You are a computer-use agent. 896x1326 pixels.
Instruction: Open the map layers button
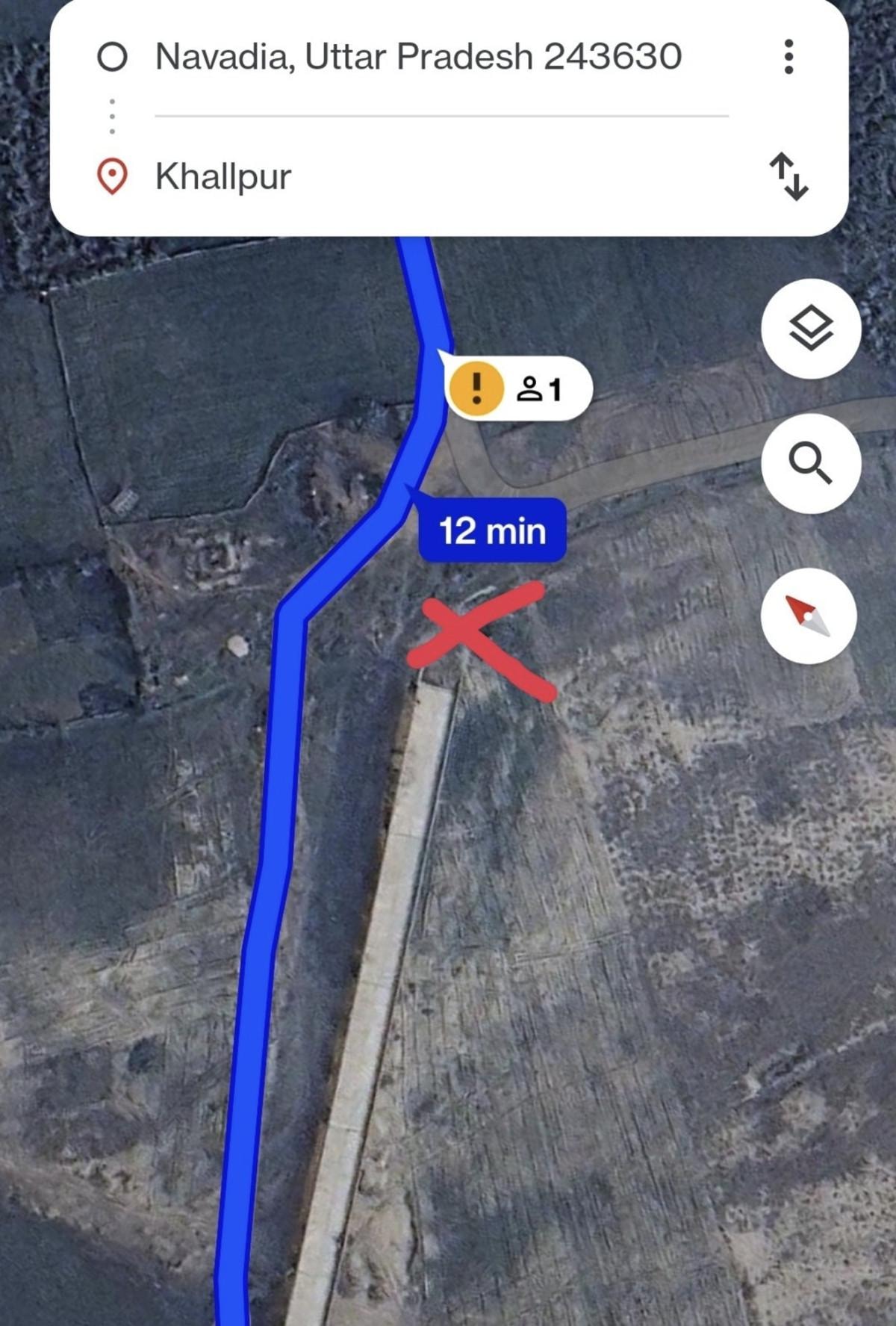click(x=810, y=329)
